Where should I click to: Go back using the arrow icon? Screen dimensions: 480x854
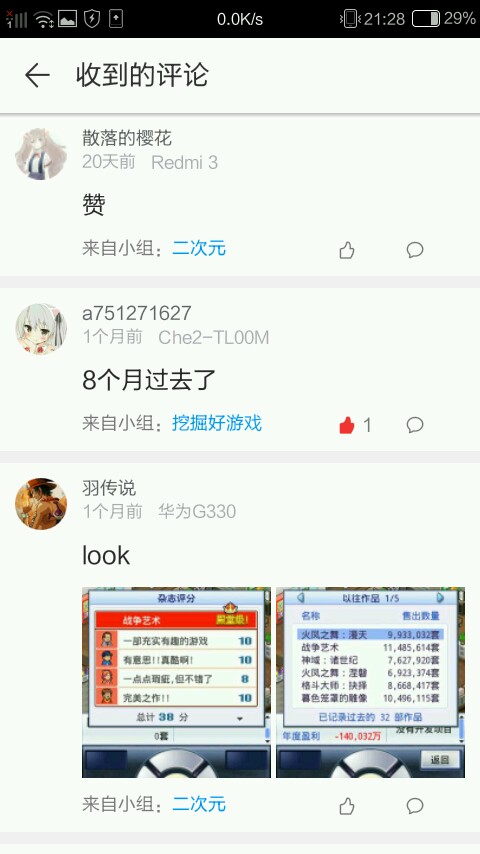37,75
